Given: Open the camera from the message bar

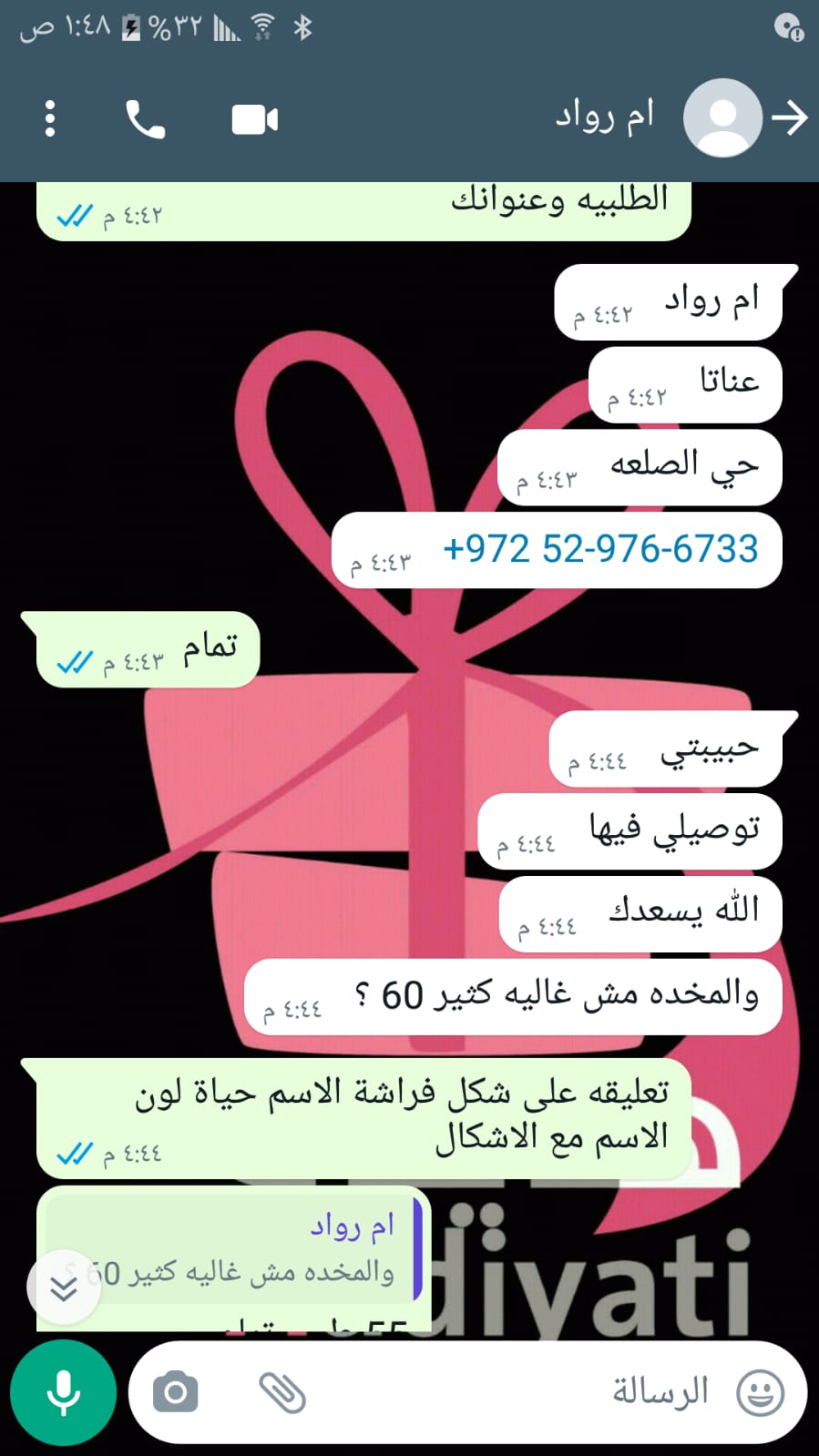Looking at the screenshot, I should pos(176,1392).
